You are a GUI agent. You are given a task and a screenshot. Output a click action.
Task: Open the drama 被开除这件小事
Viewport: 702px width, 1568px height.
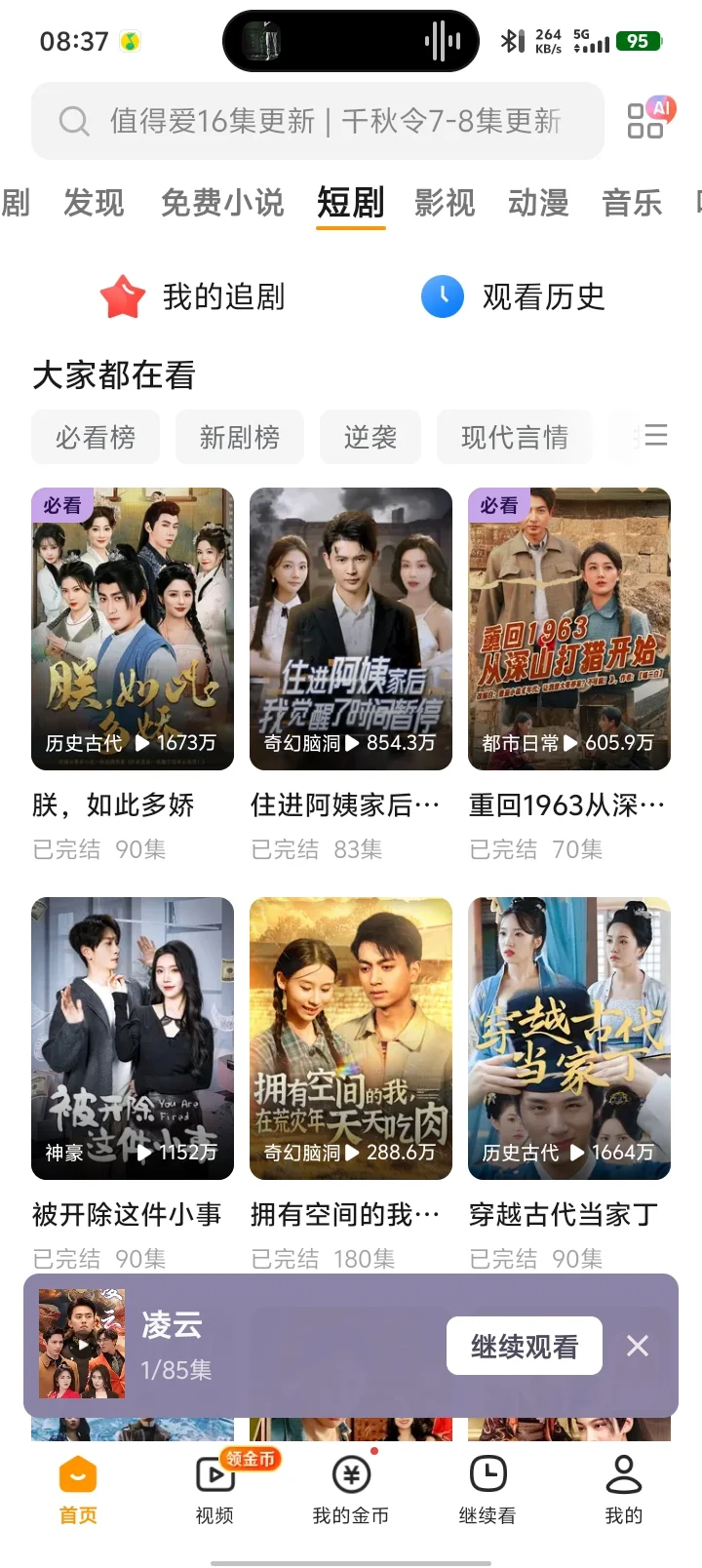click(133, 1039)
